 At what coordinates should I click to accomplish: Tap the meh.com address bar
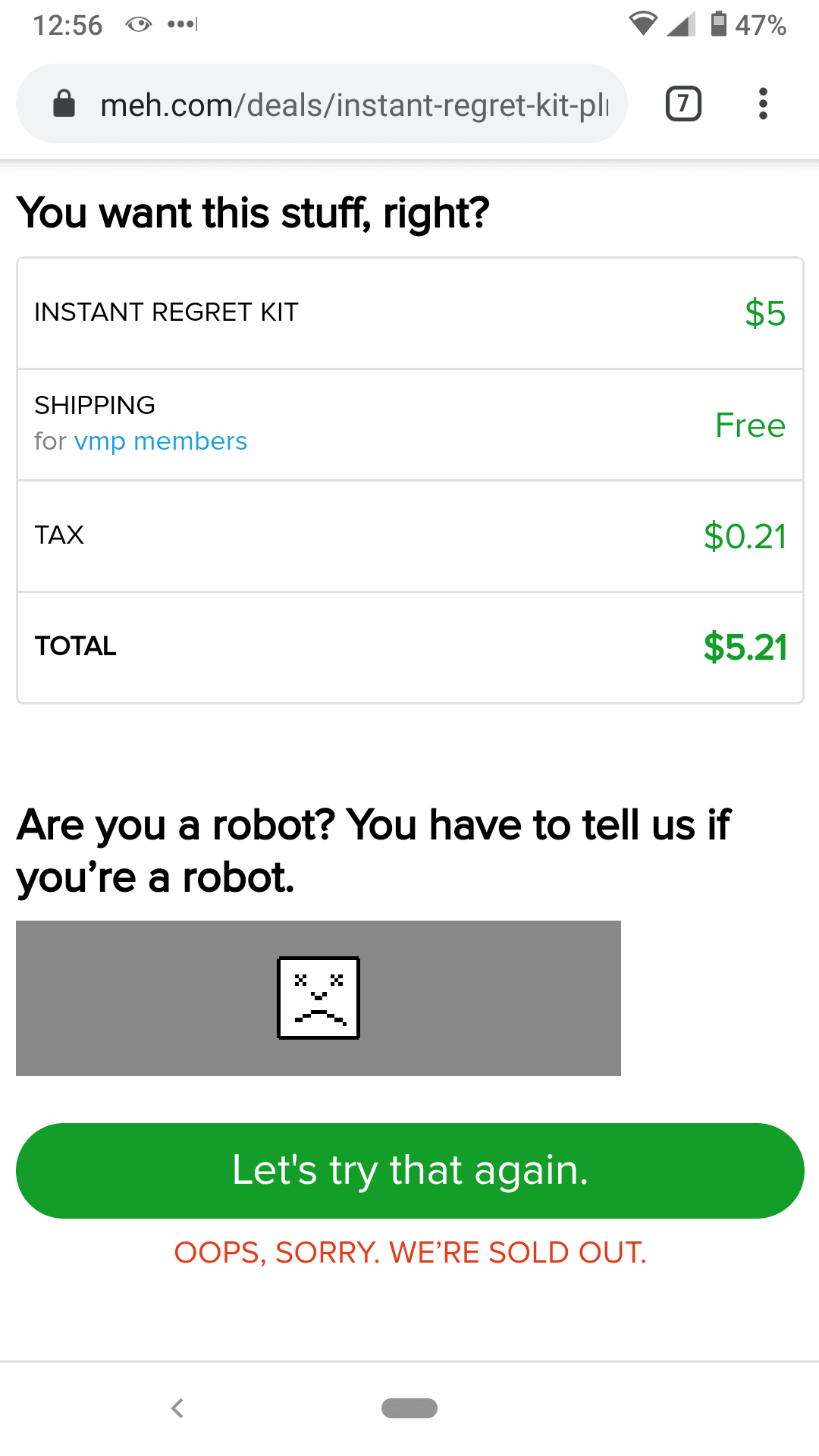click(353, 105)
